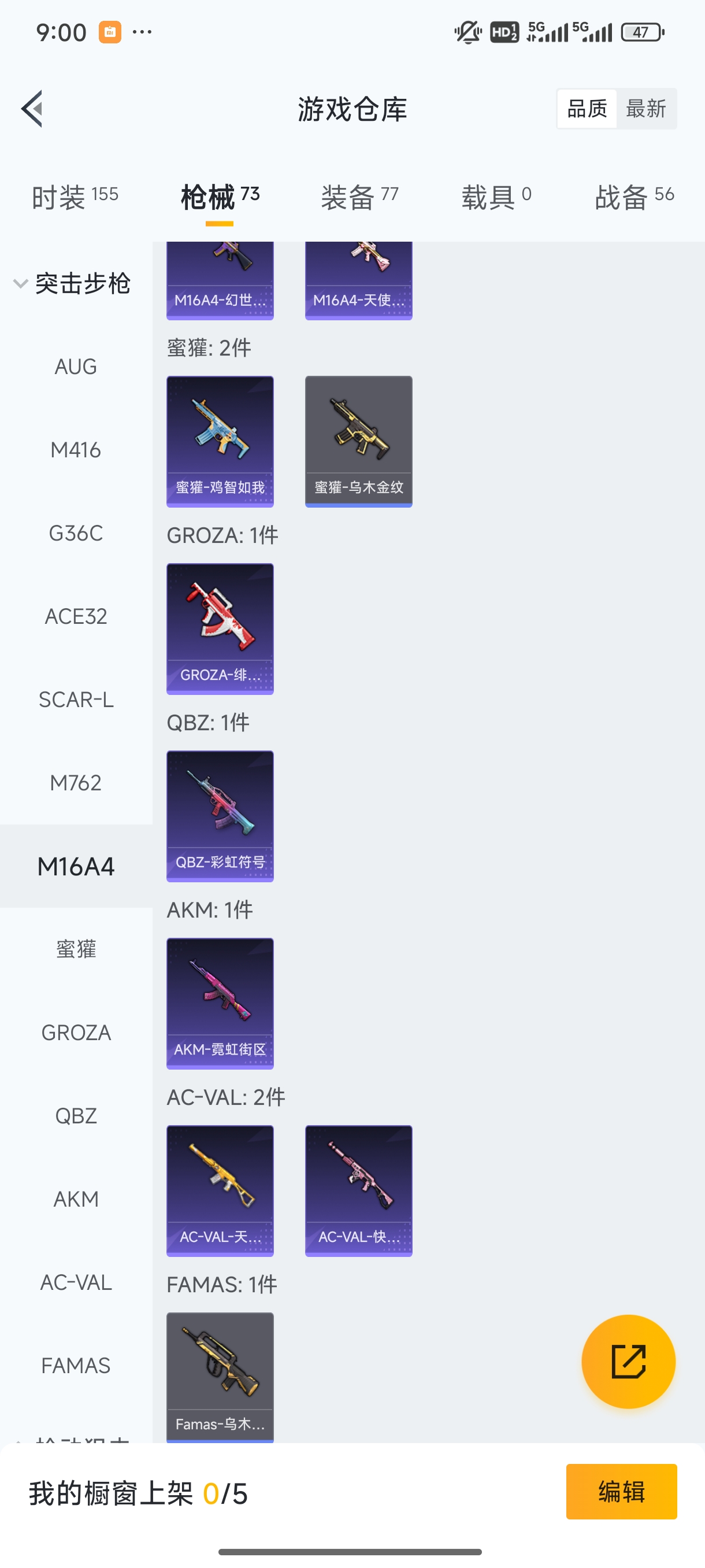View the QBZ-彩虹符号 skin
705x1568 pixels.
(x=220, y=816)
